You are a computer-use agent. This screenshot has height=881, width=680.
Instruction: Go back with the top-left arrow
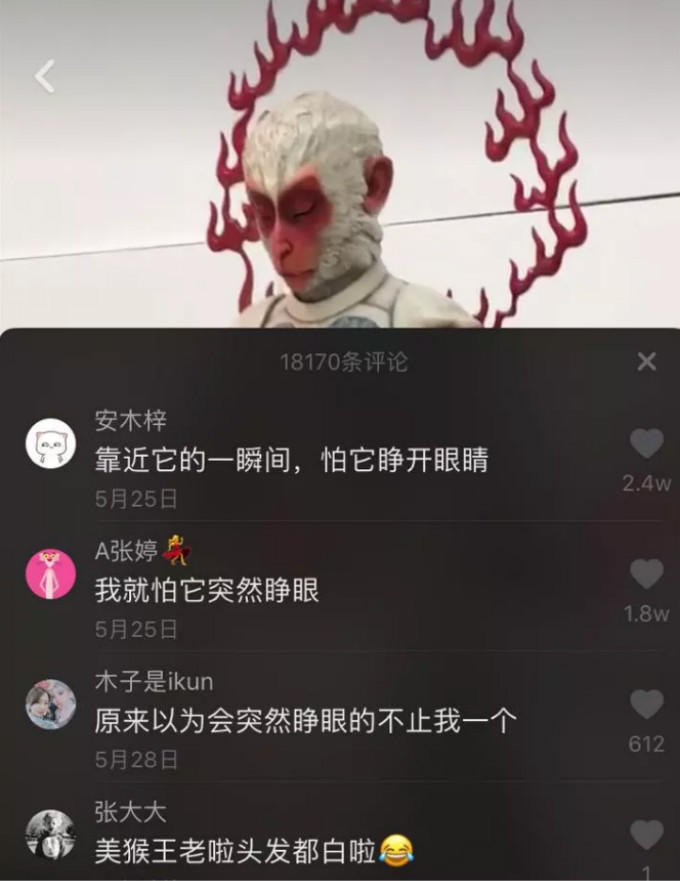pos(45,76)
